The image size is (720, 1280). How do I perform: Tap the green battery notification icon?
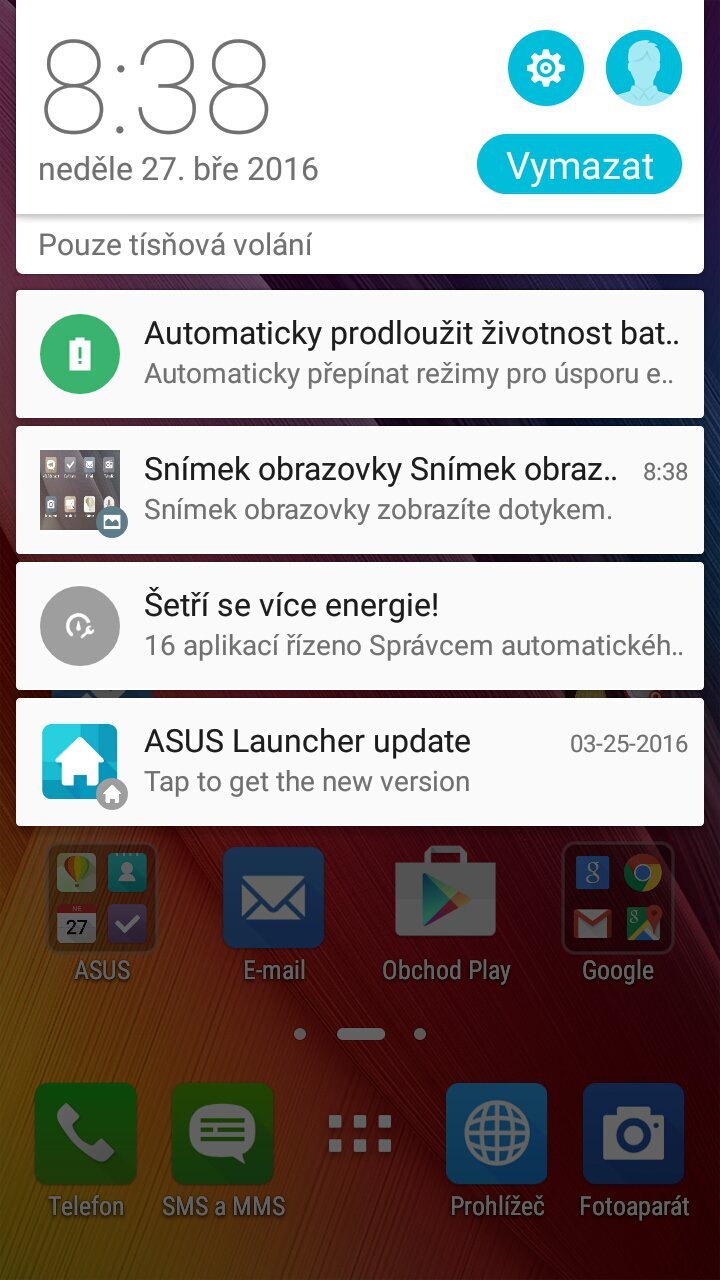coord(80,353)
